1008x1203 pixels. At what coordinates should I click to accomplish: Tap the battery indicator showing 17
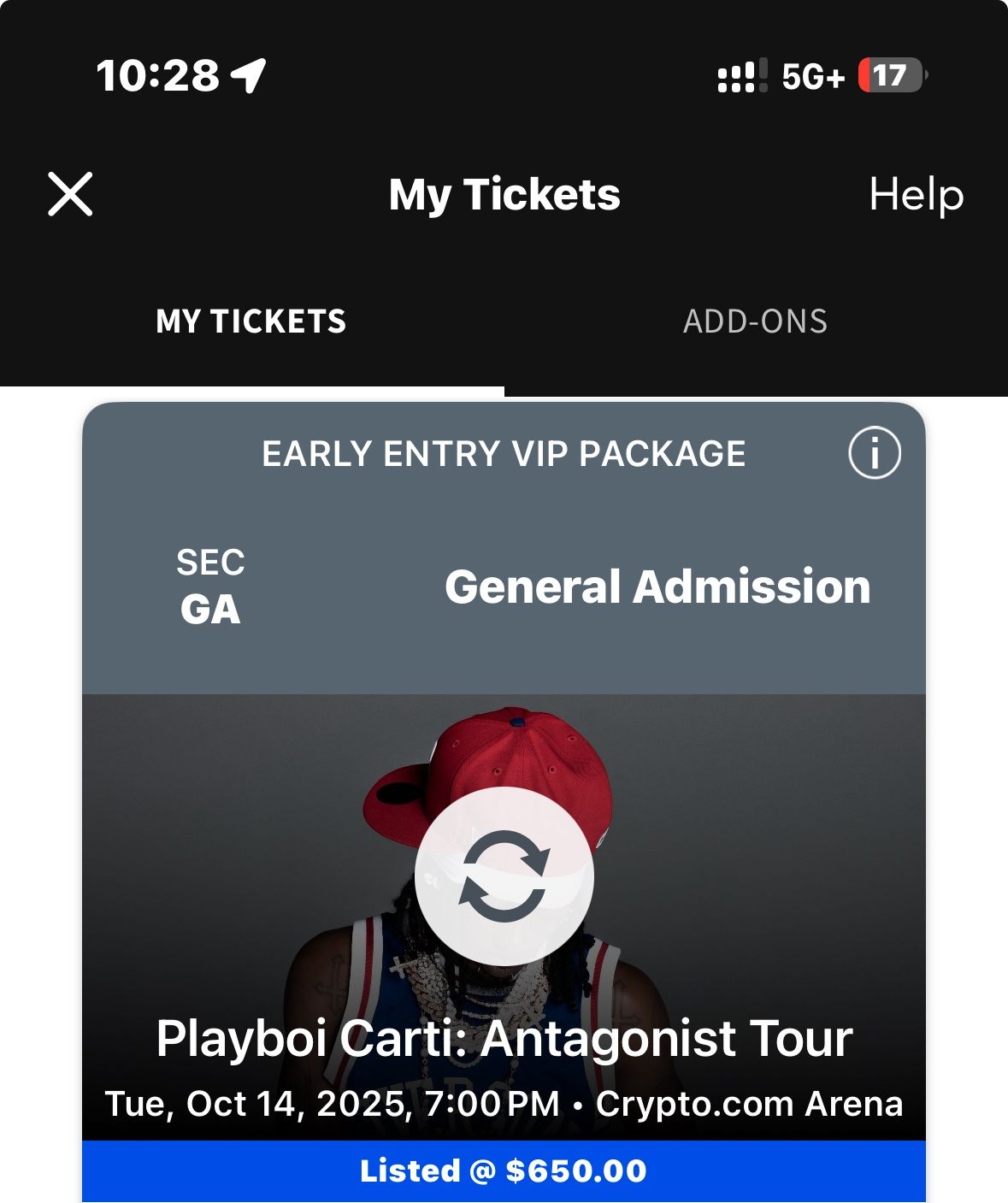[x=889, y=79]
